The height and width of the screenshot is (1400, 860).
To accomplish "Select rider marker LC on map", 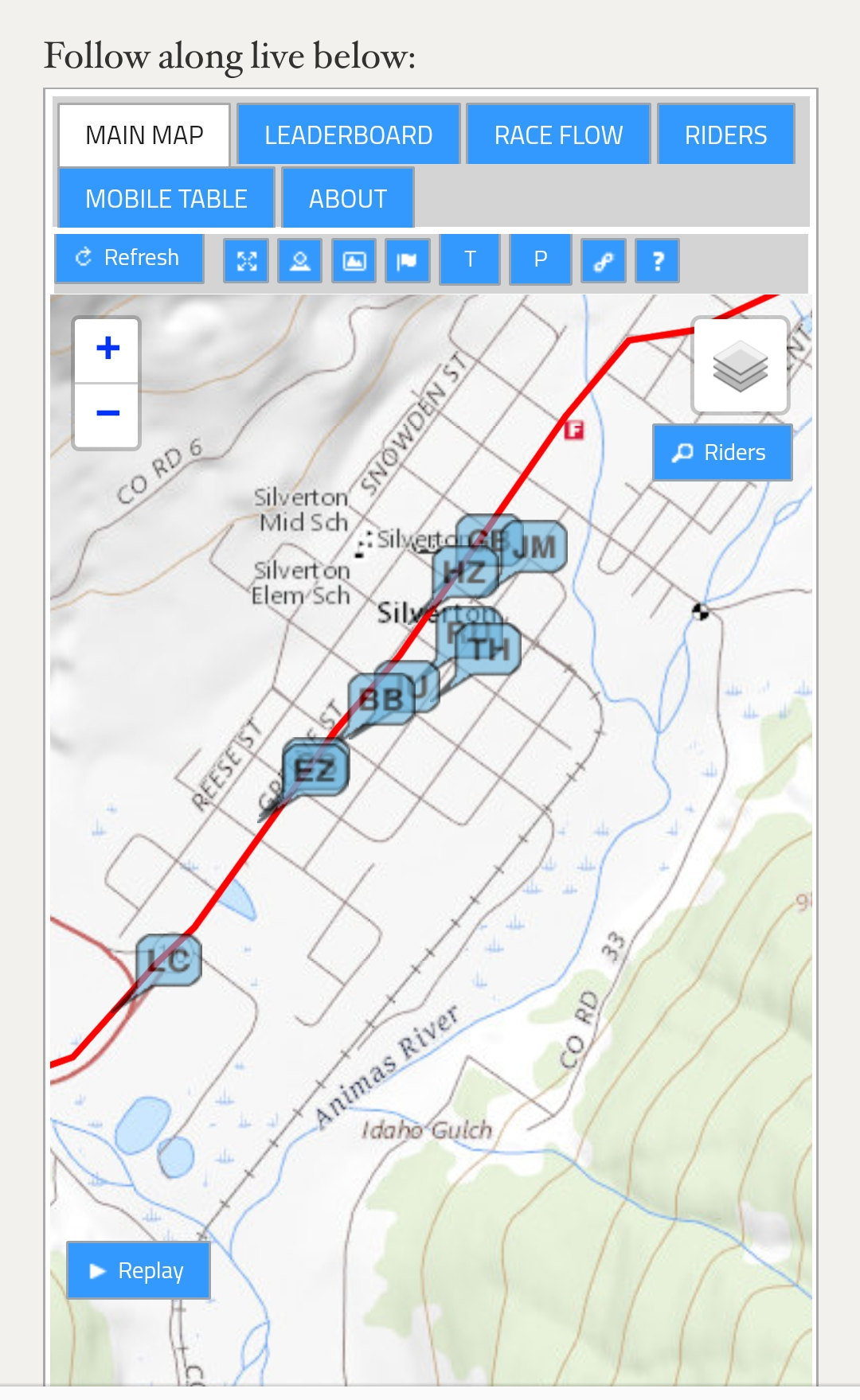I will point(169,960).
